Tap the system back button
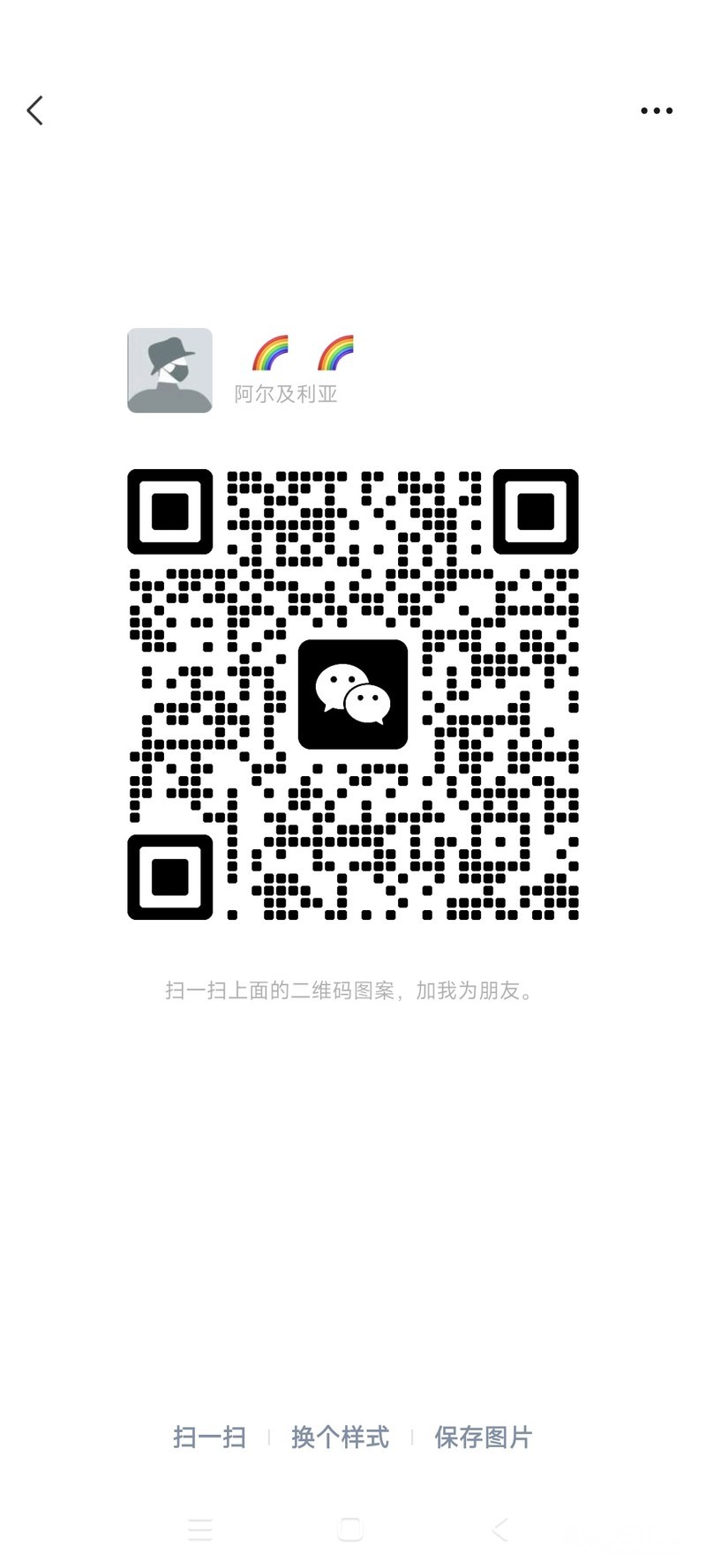 click(499, 1529)
